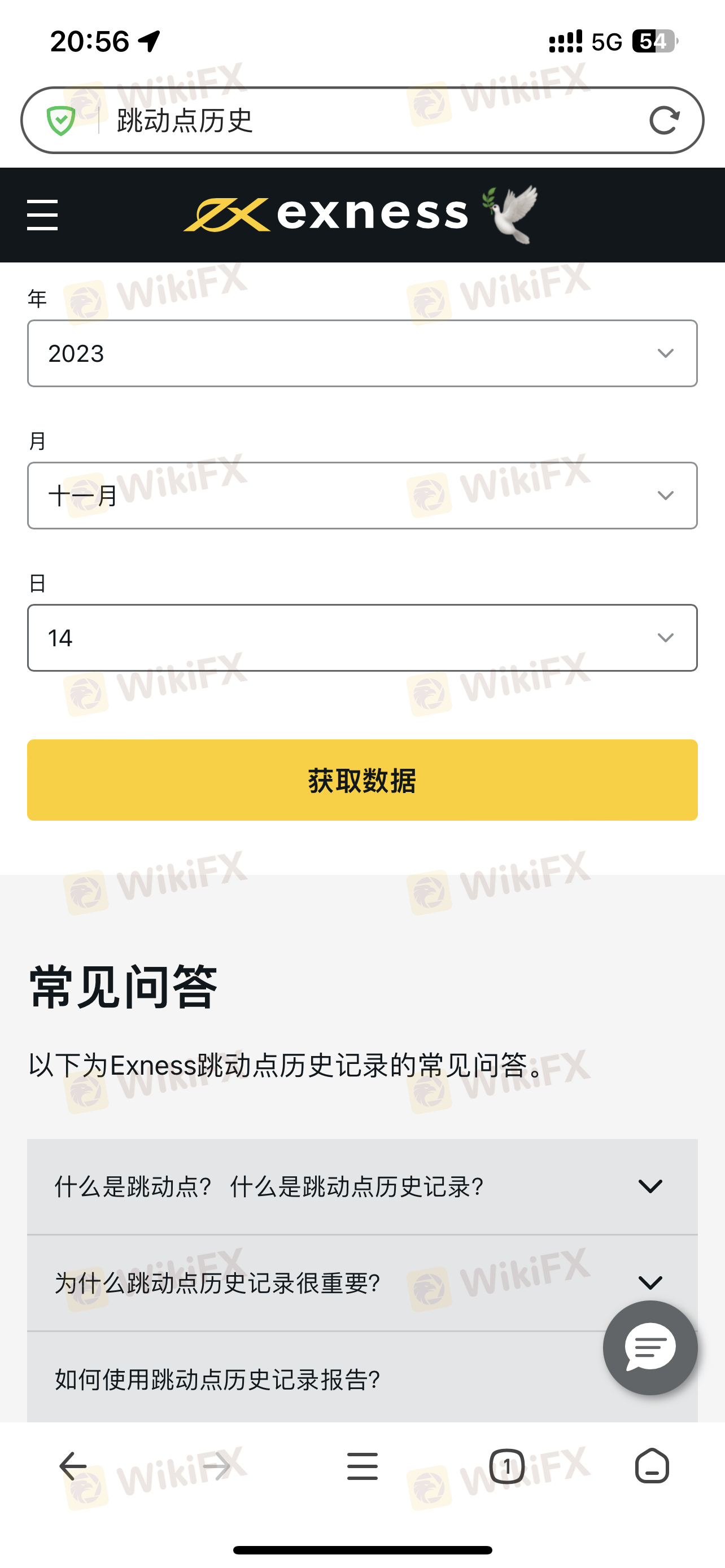Expand the 什么是跳动点 FAQ question

(362, 1186)
